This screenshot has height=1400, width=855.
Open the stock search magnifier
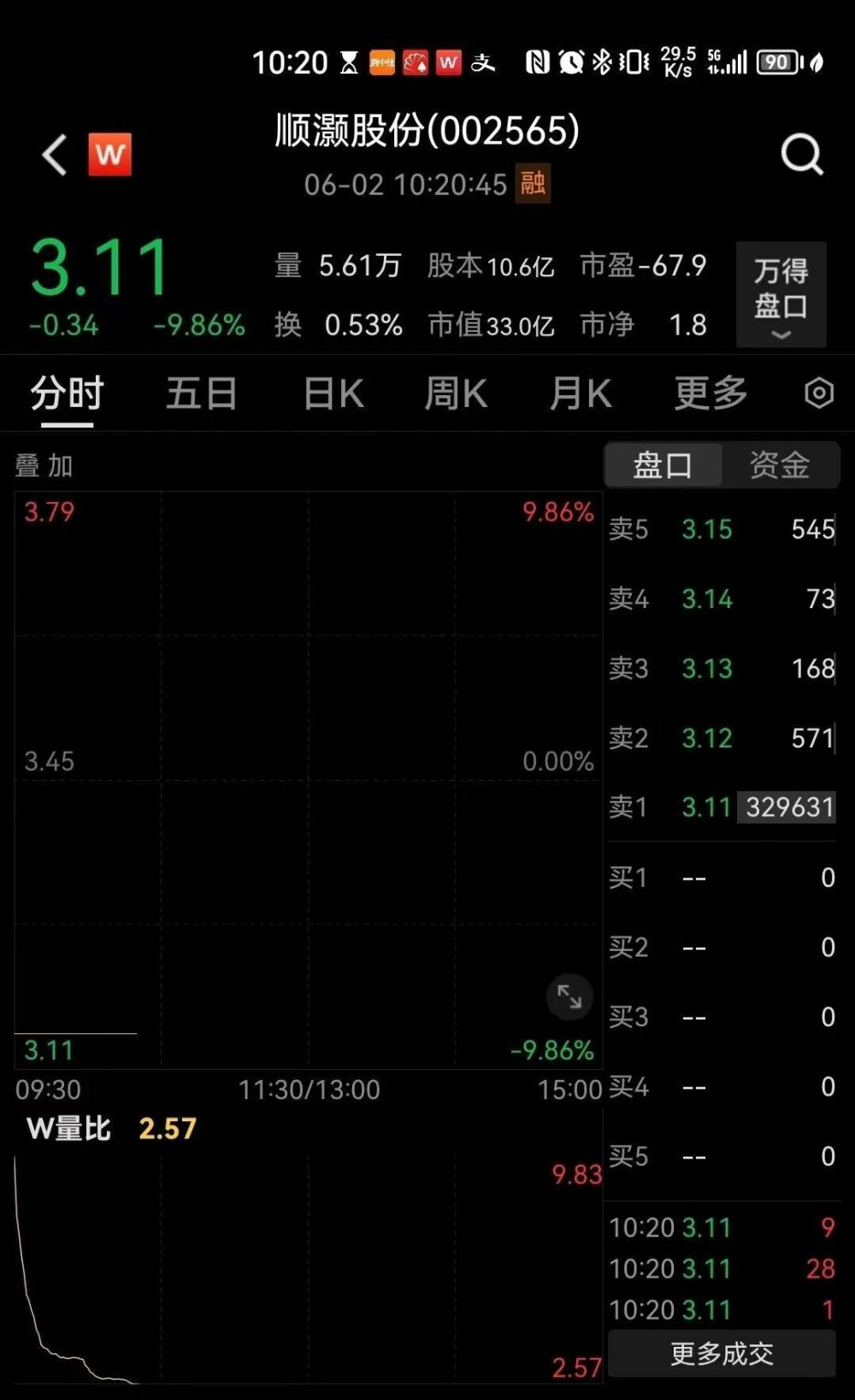tap(802, 155)
